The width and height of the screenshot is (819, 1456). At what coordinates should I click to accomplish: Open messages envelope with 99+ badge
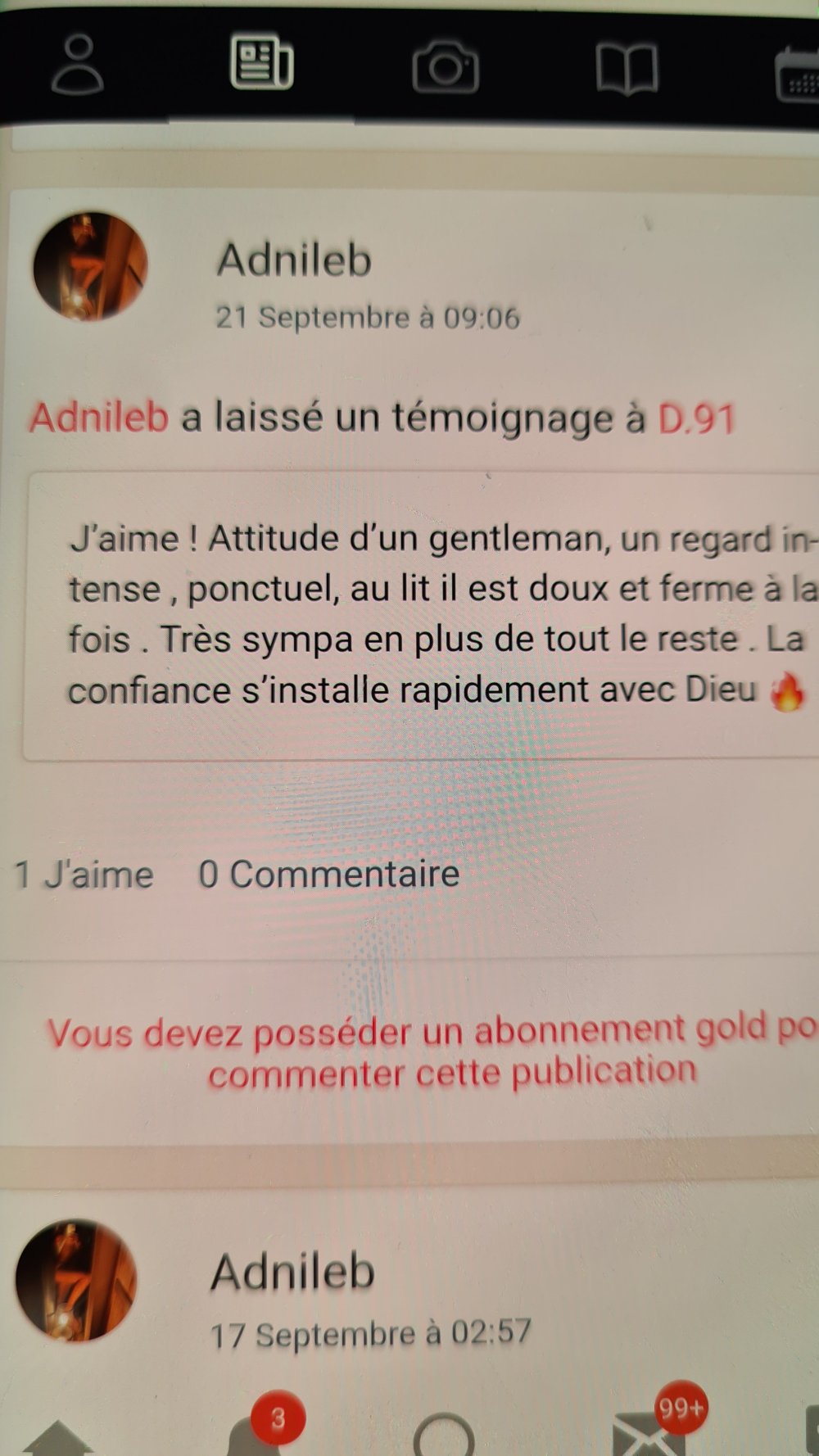(647, 1435)
